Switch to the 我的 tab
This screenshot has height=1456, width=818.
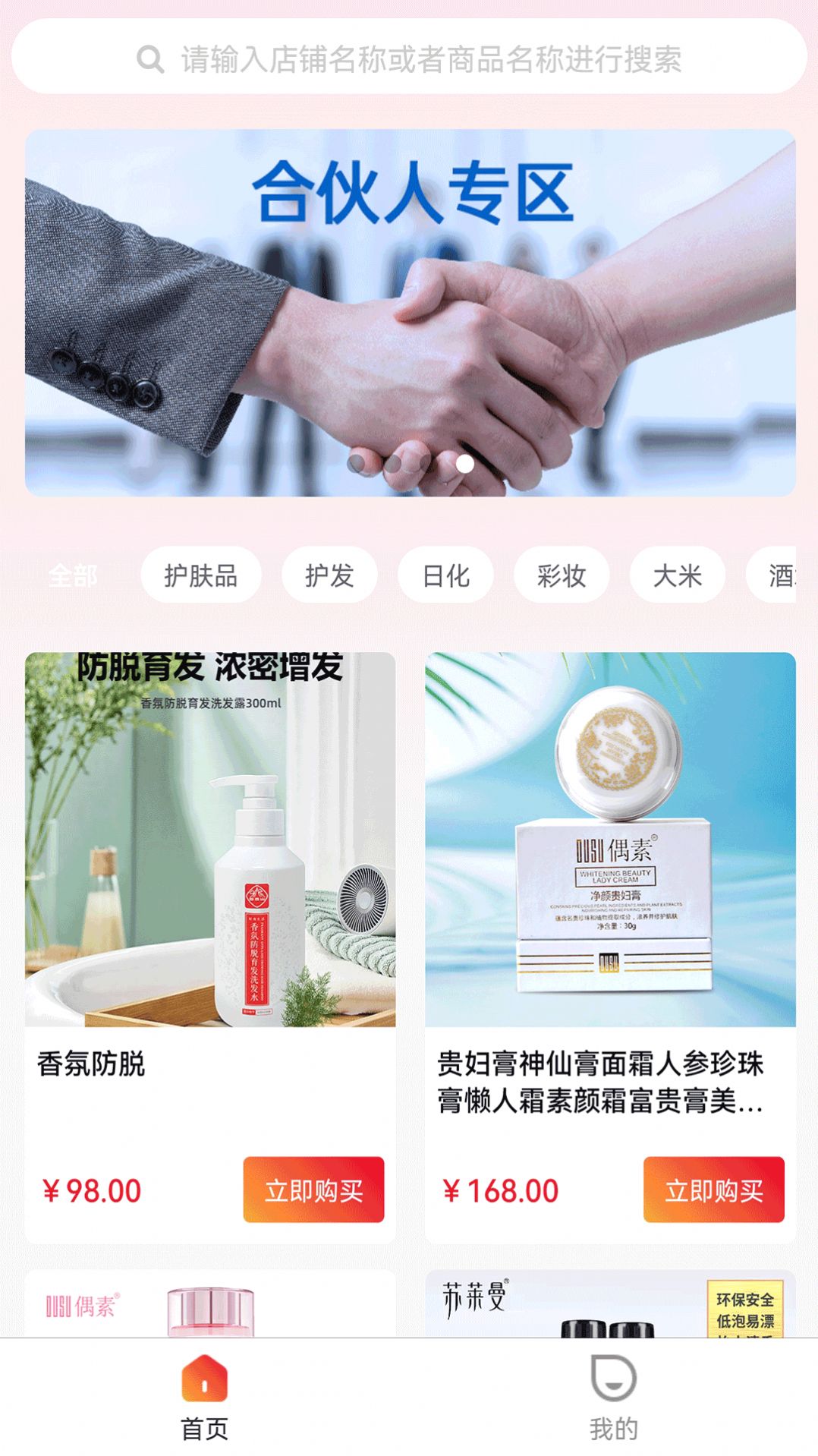pyautogui.click(x=613, y=1395)
